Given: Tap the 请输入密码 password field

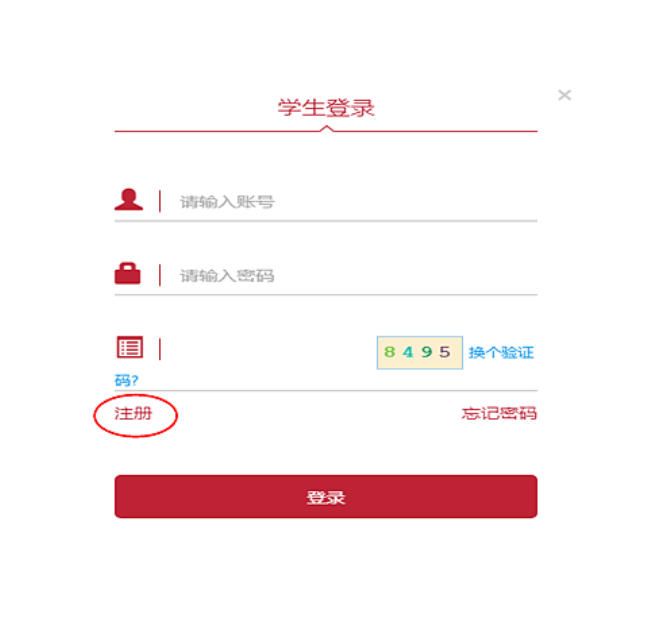Looking at the screenshot, I should 350,276.
